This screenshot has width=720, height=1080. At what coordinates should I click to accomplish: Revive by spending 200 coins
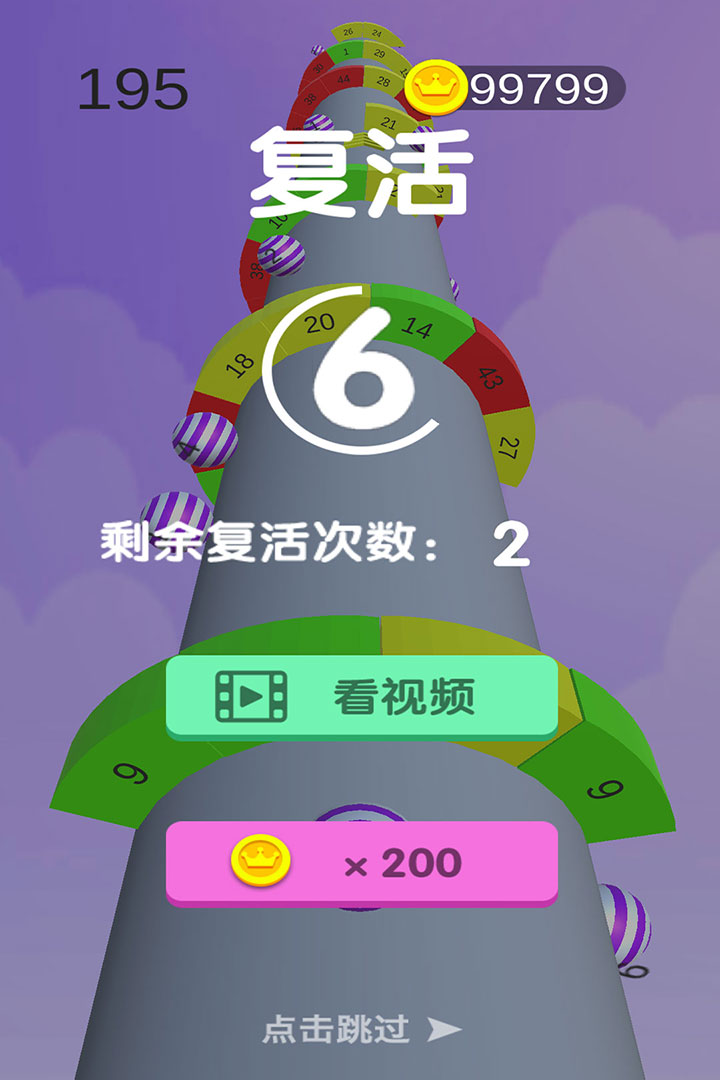[x=361, y=862]
